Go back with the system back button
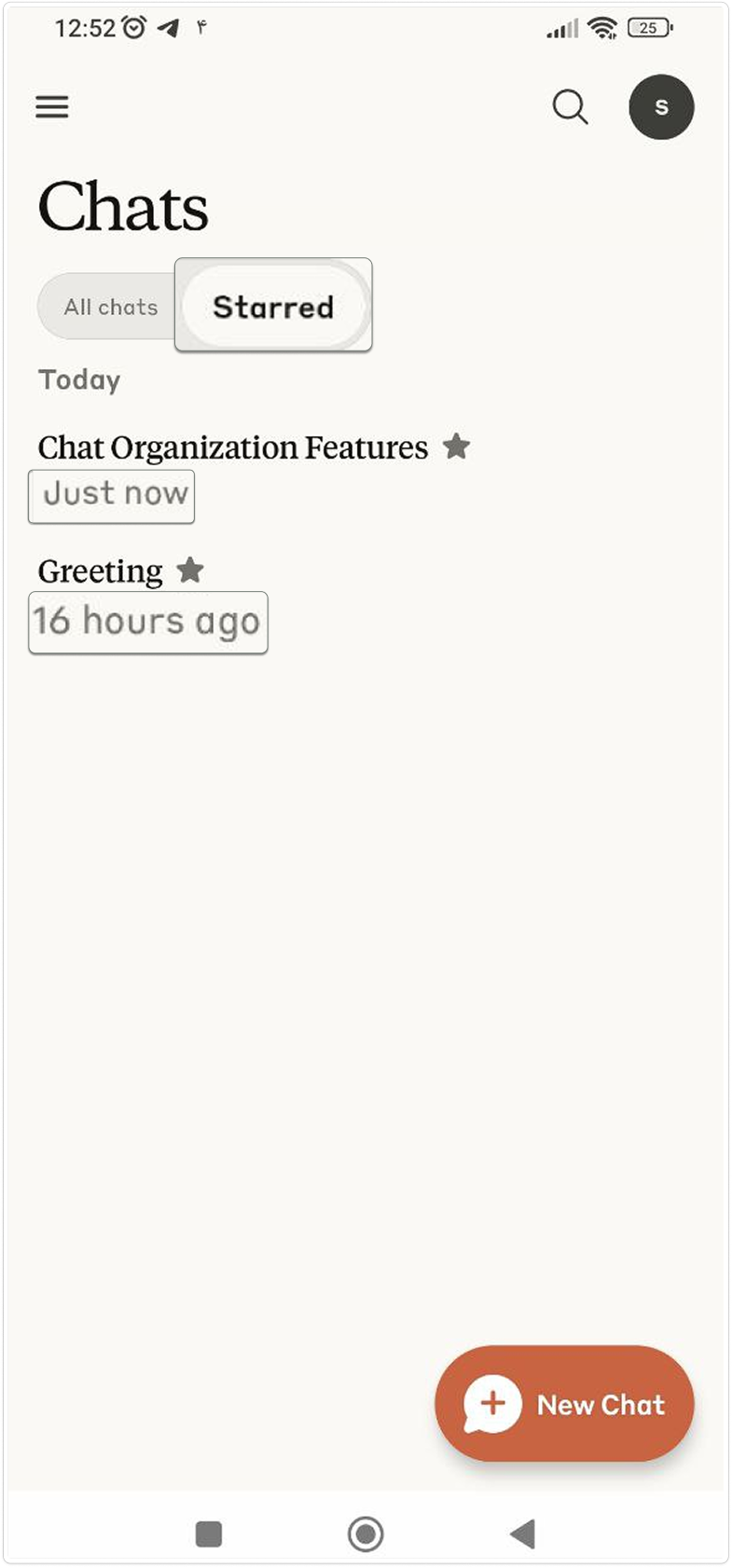The width and height of the screenshot is (732, 1568). [523, 1534]
